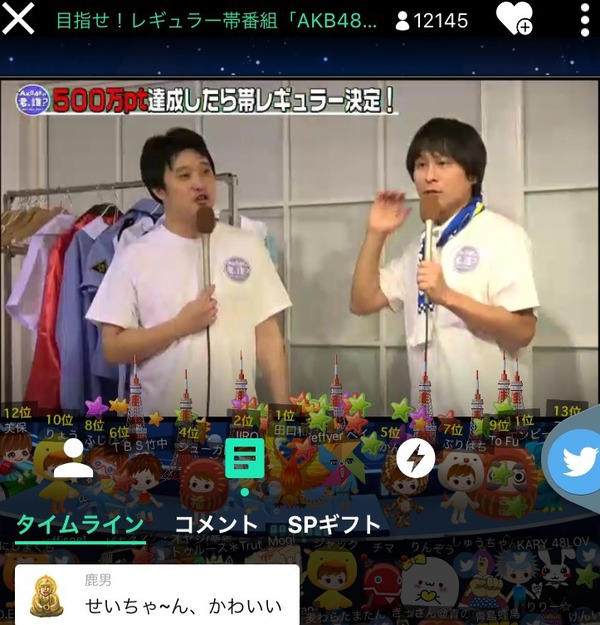This screenshot has width=600, height=625.
Task: Switch to the SPギフト tab
Action: (334, 525)
